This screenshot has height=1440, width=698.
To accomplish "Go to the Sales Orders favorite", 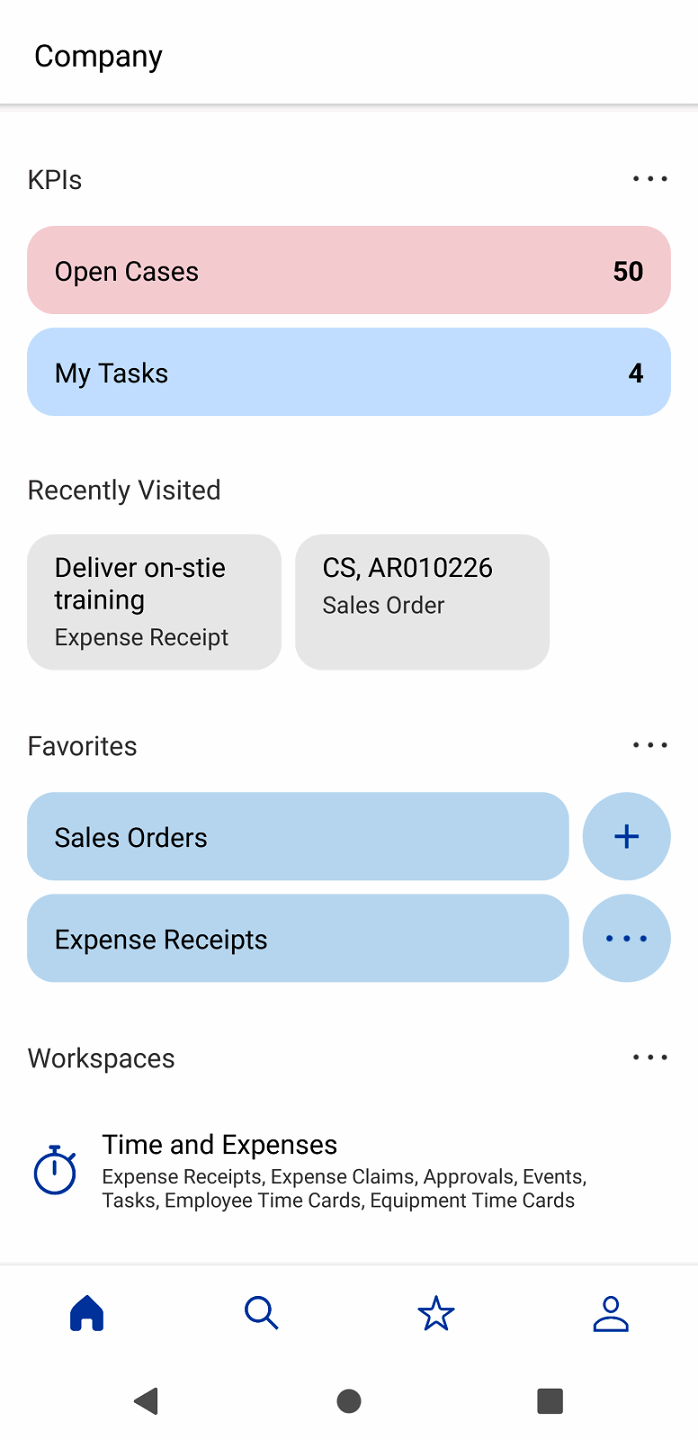I will point(297,837).
